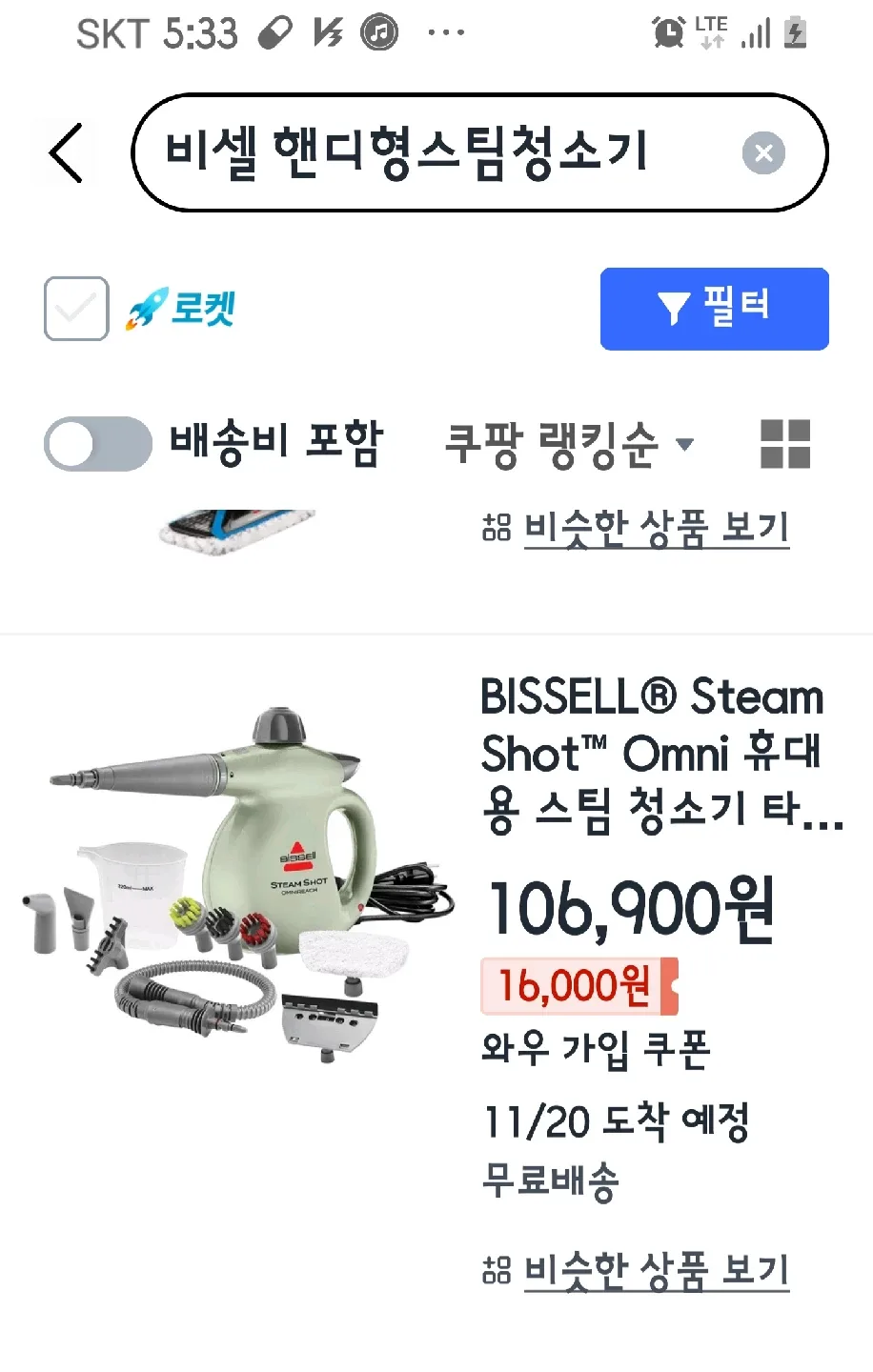This screenshot has height=1372, width=873.
Task: Switch to grid view layout
Action: [785, 444]
